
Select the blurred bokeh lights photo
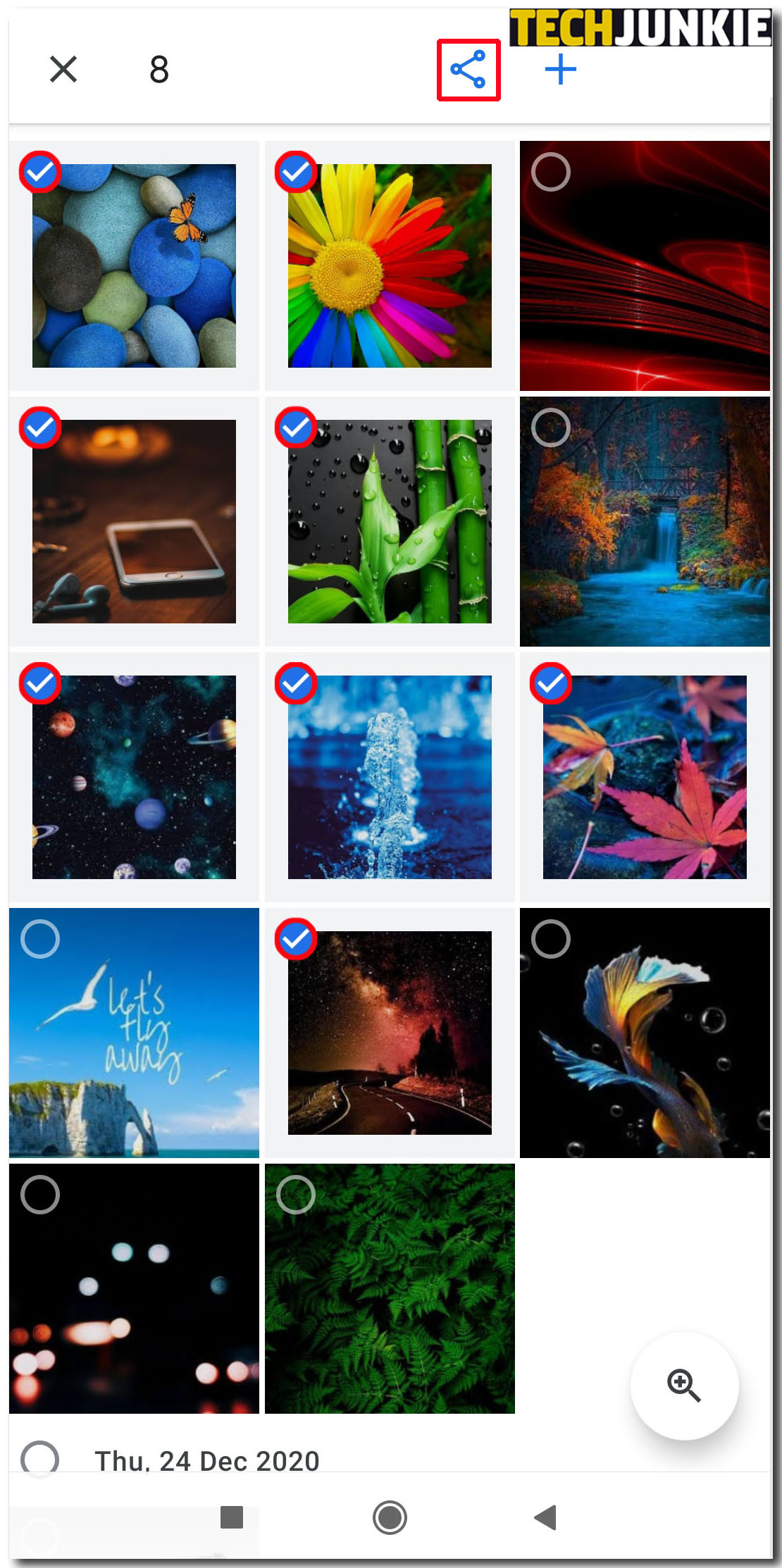[x=40, y=1195]
